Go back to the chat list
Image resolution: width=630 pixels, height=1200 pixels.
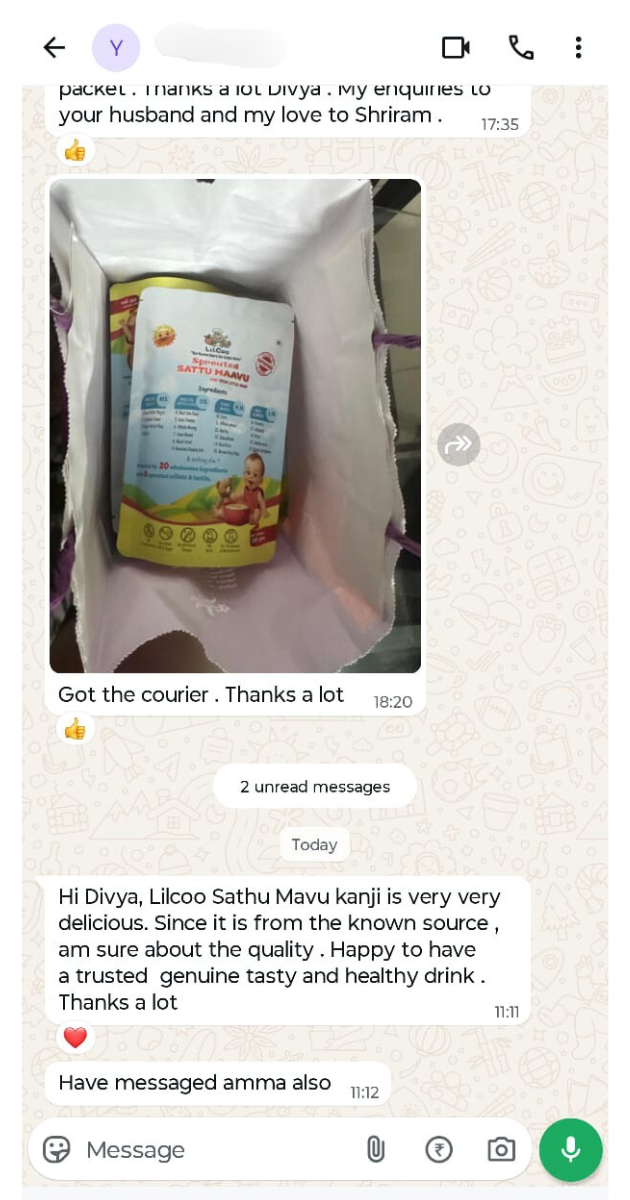pos(54,47)
